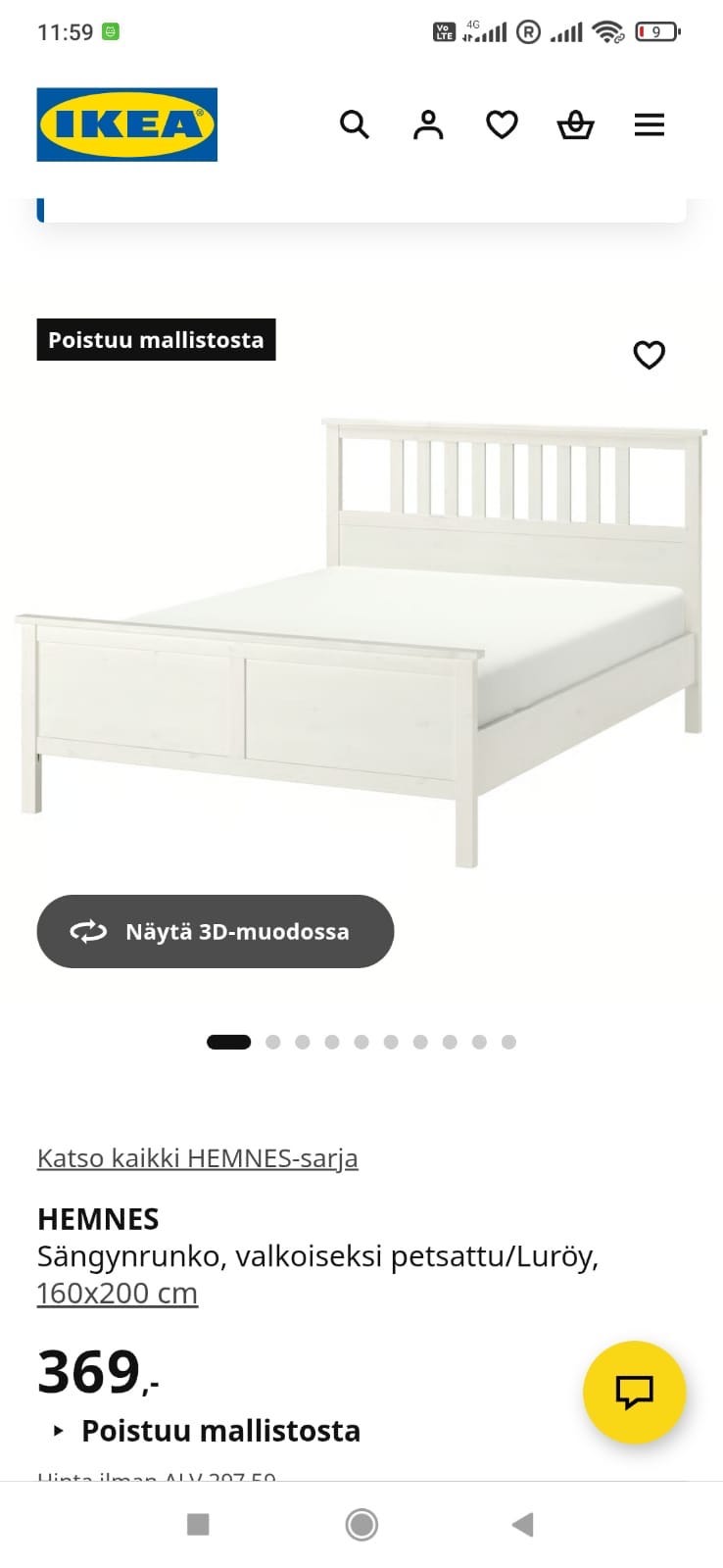Add HEMNES bed to favourites

(649, 355)
